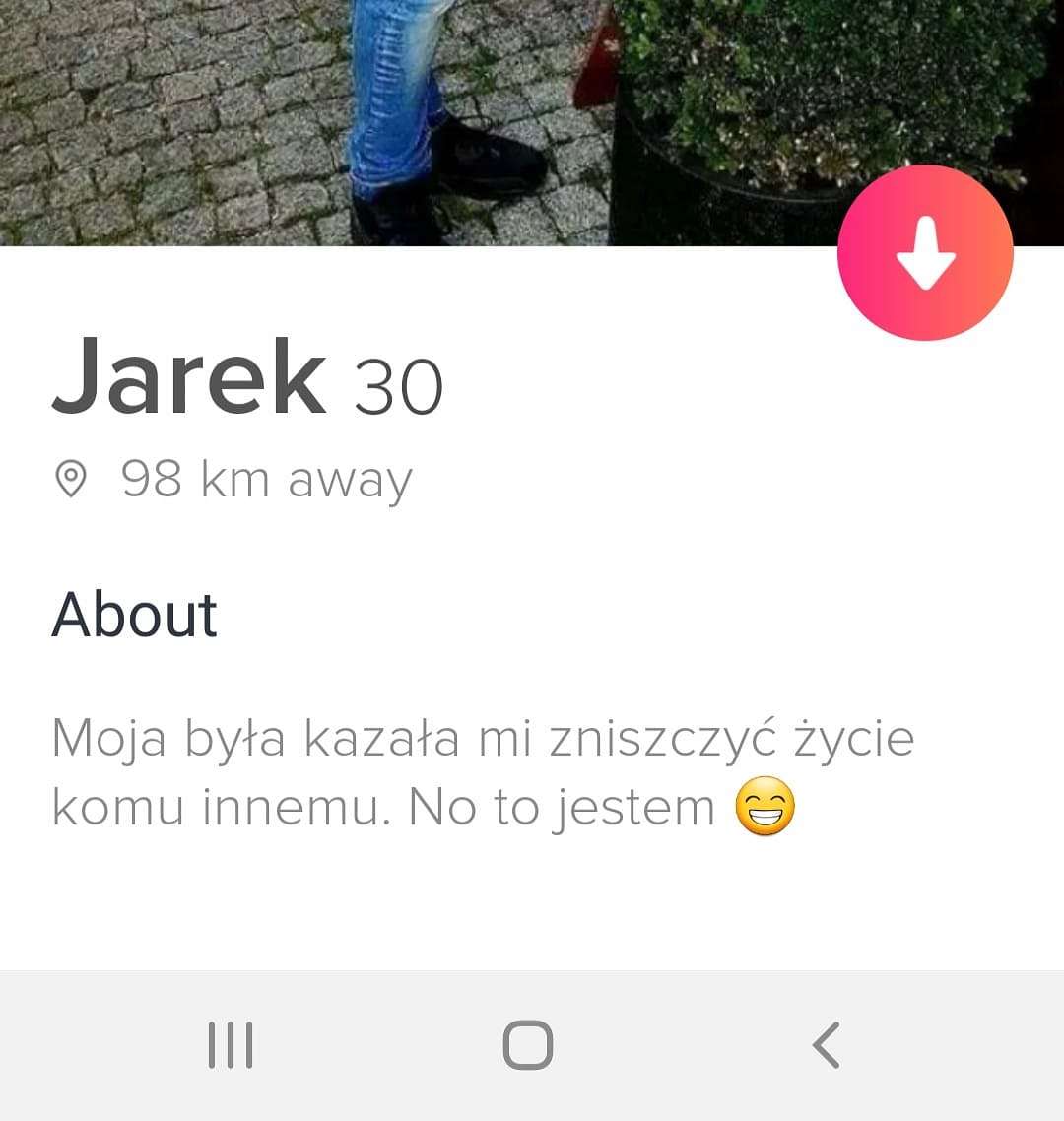Screen dimensions: 1064x1121
Task: Open the recent apps view
Action: tap(231, 1045)
